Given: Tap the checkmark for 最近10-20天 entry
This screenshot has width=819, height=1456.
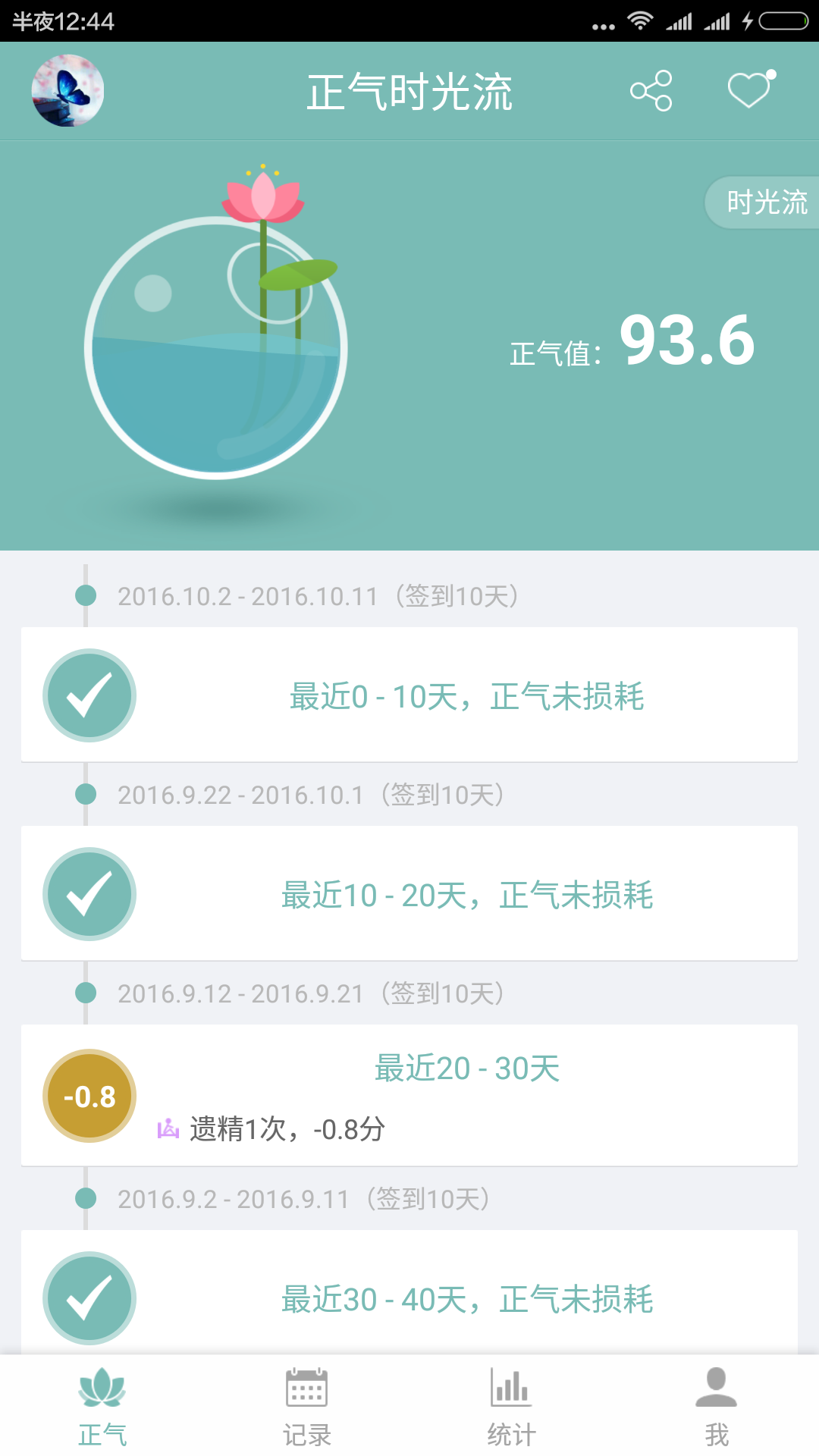Looking at the screenshot, I should click(x=89, y=895).
